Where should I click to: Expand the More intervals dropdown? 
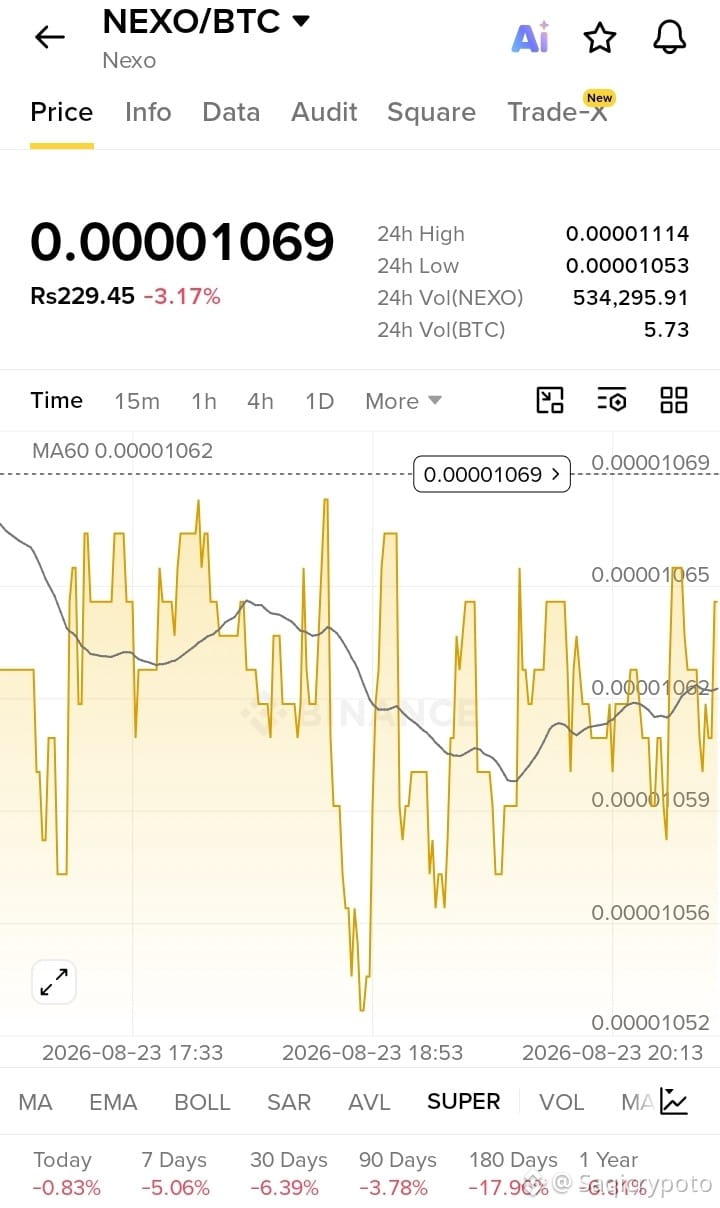coord(403,401)
